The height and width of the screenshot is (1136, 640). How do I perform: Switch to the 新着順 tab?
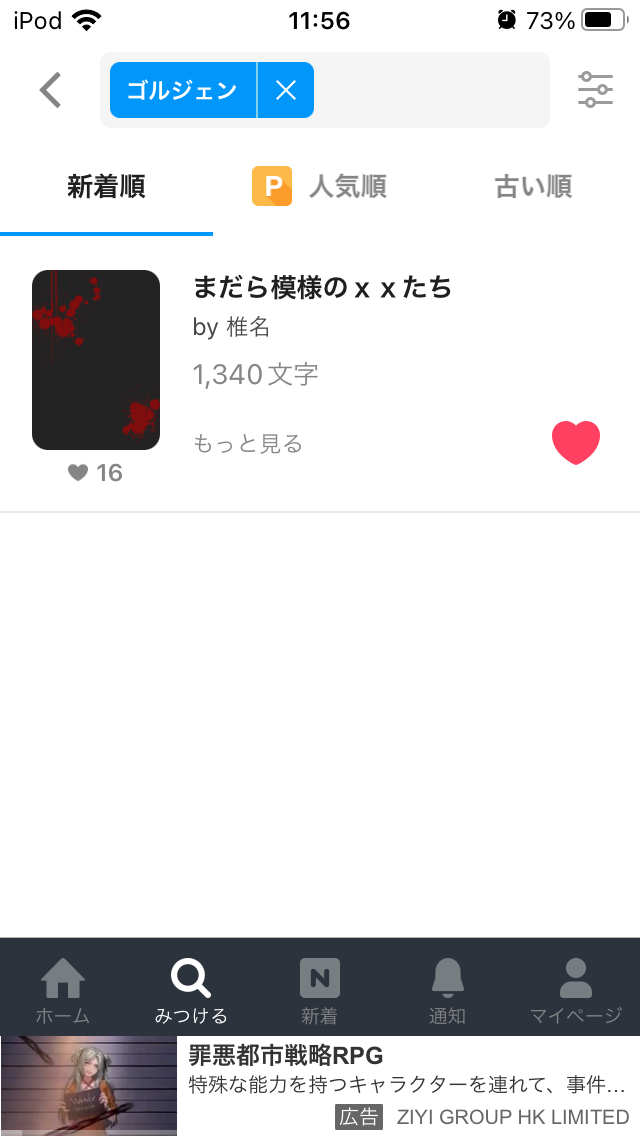[x=106, y=186]
